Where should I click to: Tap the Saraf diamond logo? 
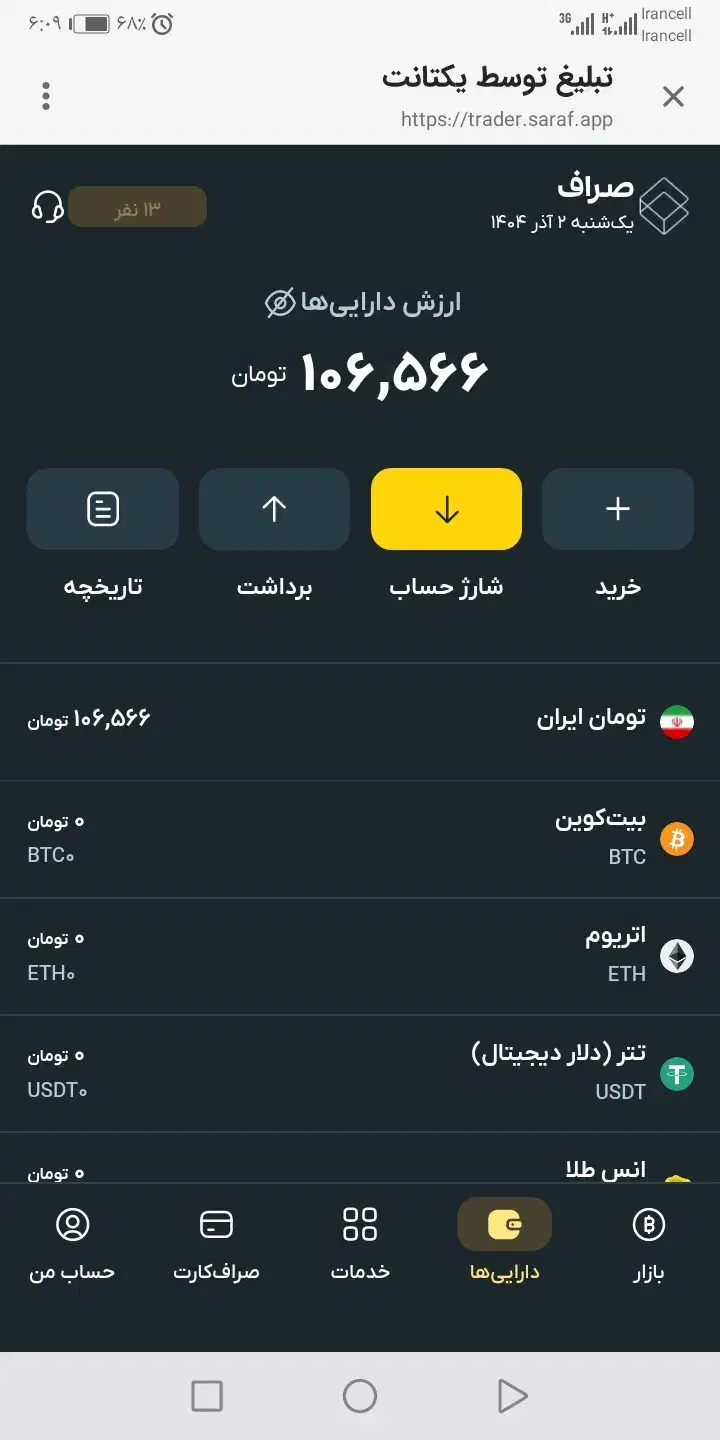tap(666, 204)
